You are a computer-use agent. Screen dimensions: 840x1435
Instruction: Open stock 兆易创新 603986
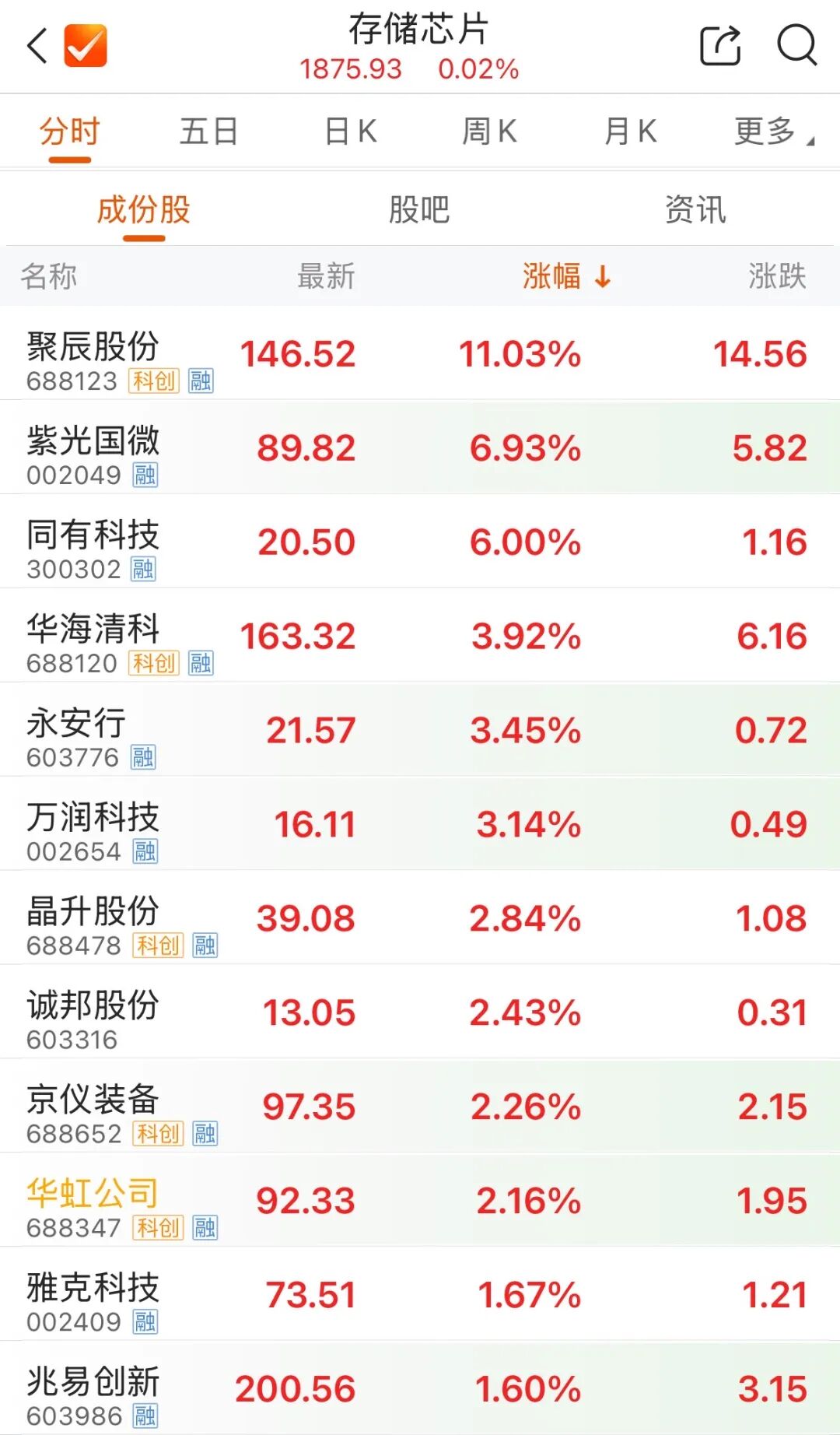pyautogui.click(x=420, y=1389)
